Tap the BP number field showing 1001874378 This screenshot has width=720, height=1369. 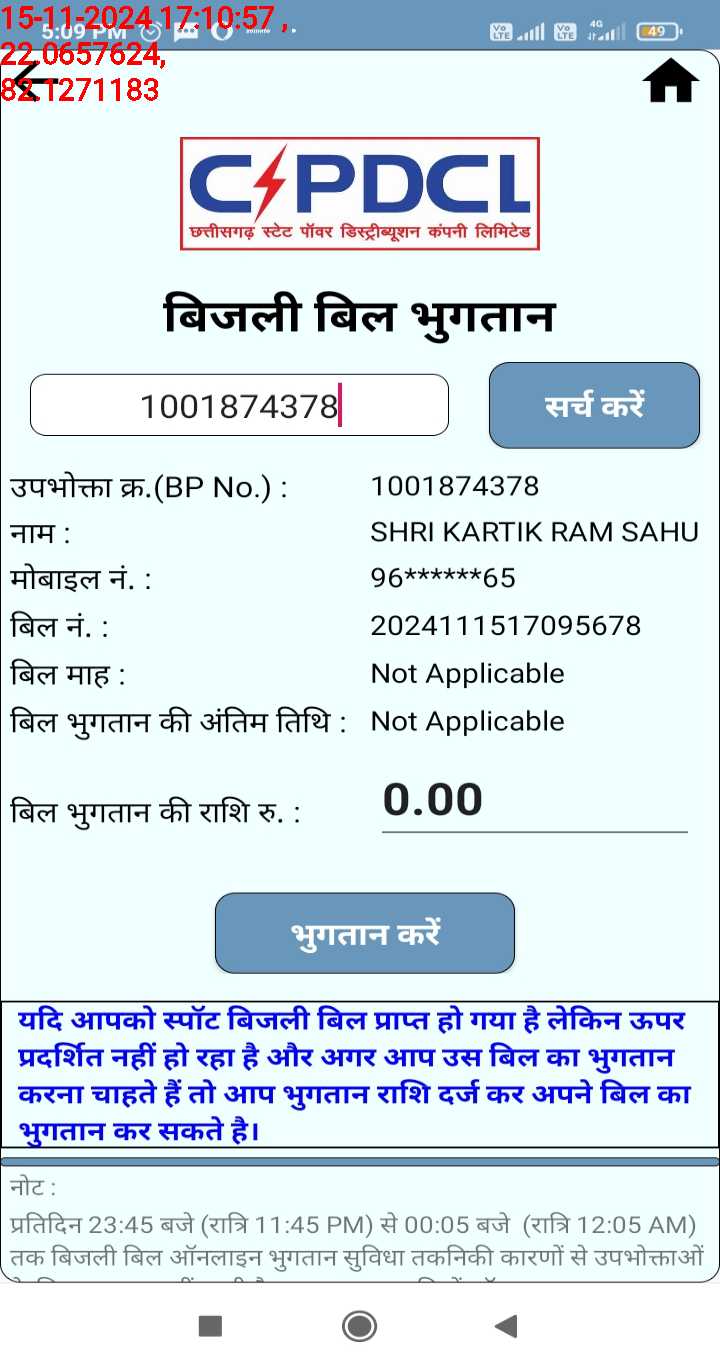[x=239, y=405]
